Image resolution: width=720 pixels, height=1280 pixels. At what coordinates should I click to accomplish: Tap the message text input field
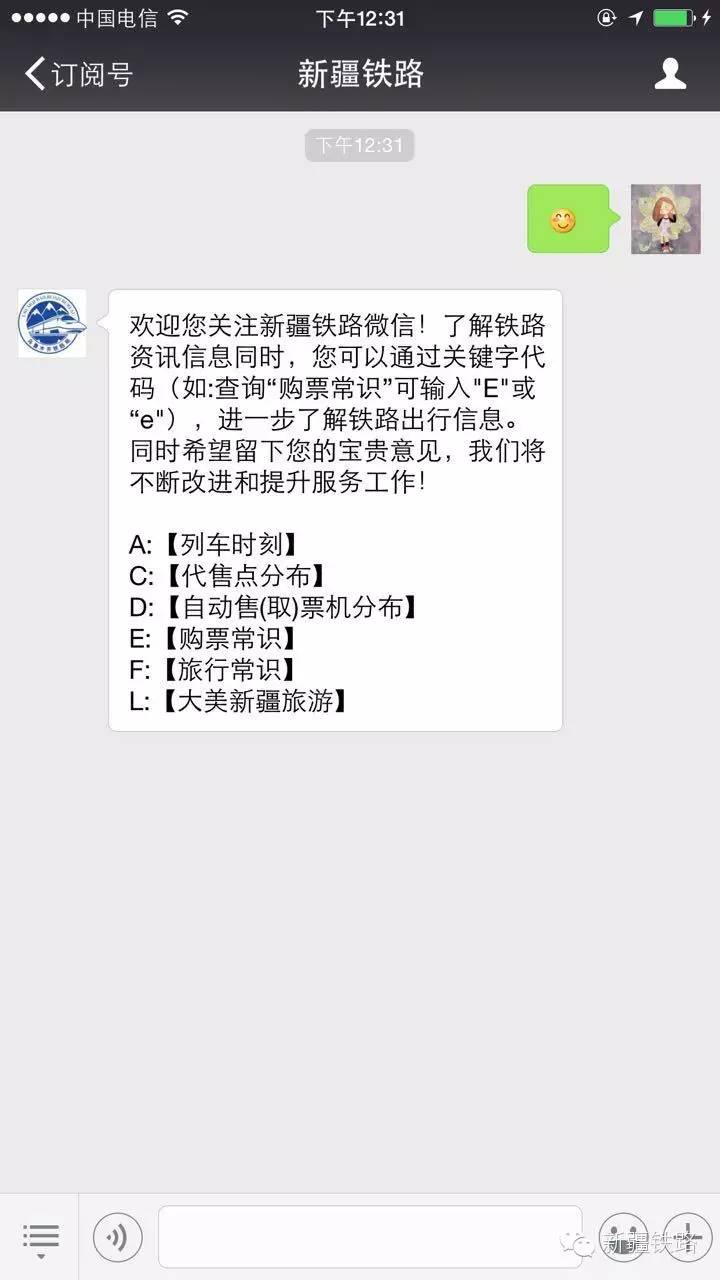coord(370,1237)
